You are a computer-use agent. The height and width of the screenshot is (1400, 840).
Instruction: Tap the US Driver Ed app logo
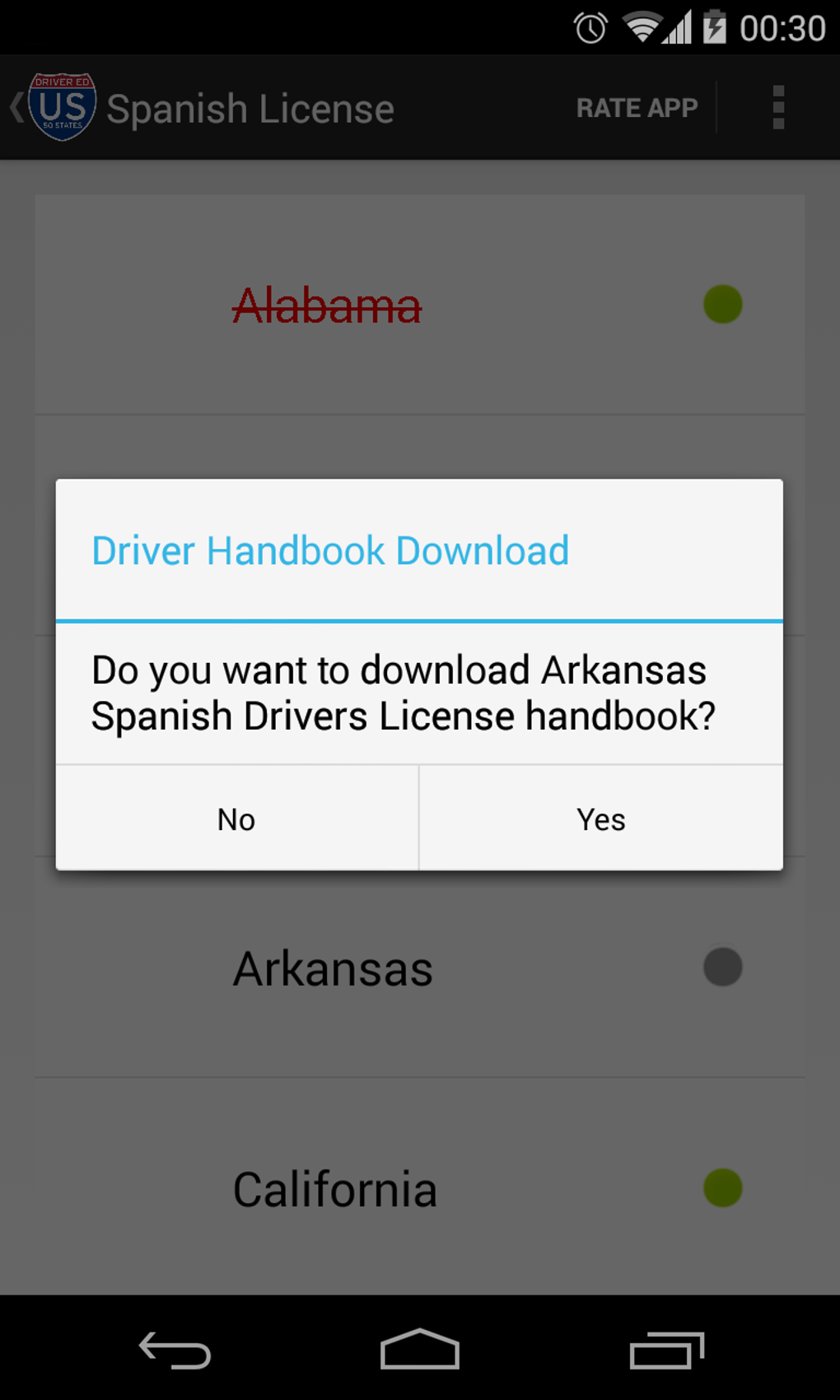pos(63,107)
